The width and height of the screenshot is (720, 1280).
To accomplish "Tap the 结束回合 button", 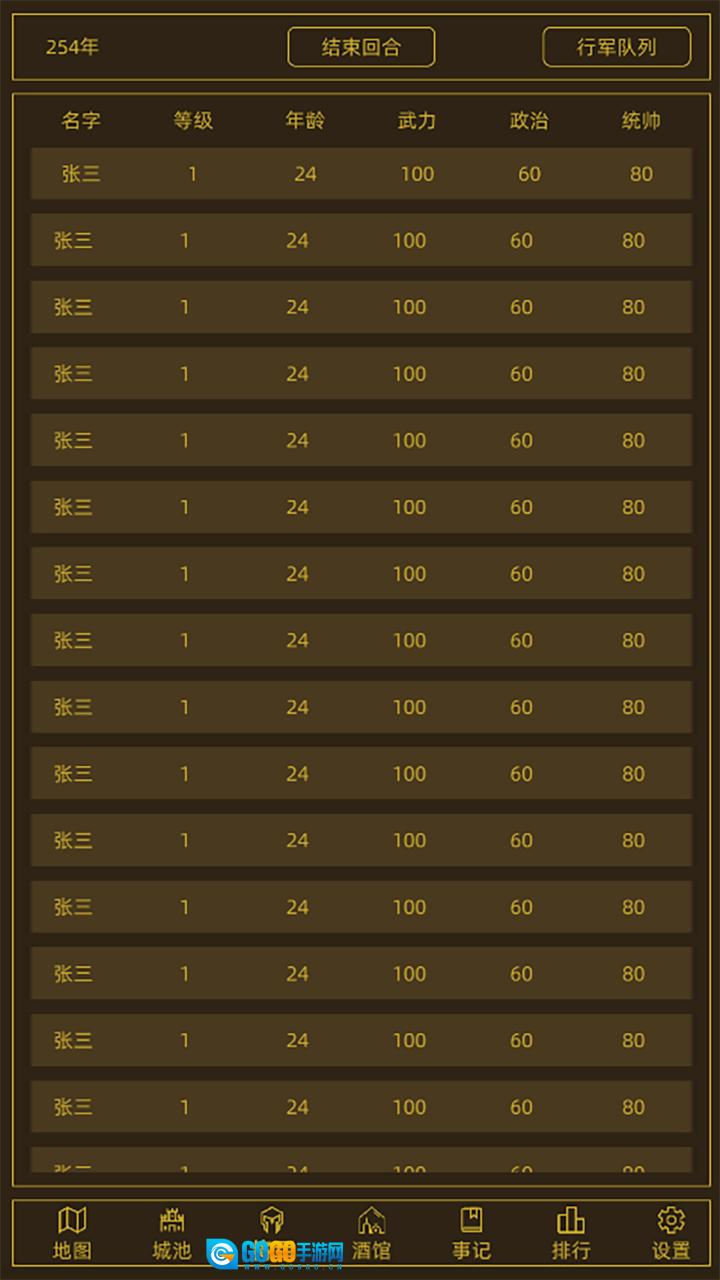I will coord(361,47).
